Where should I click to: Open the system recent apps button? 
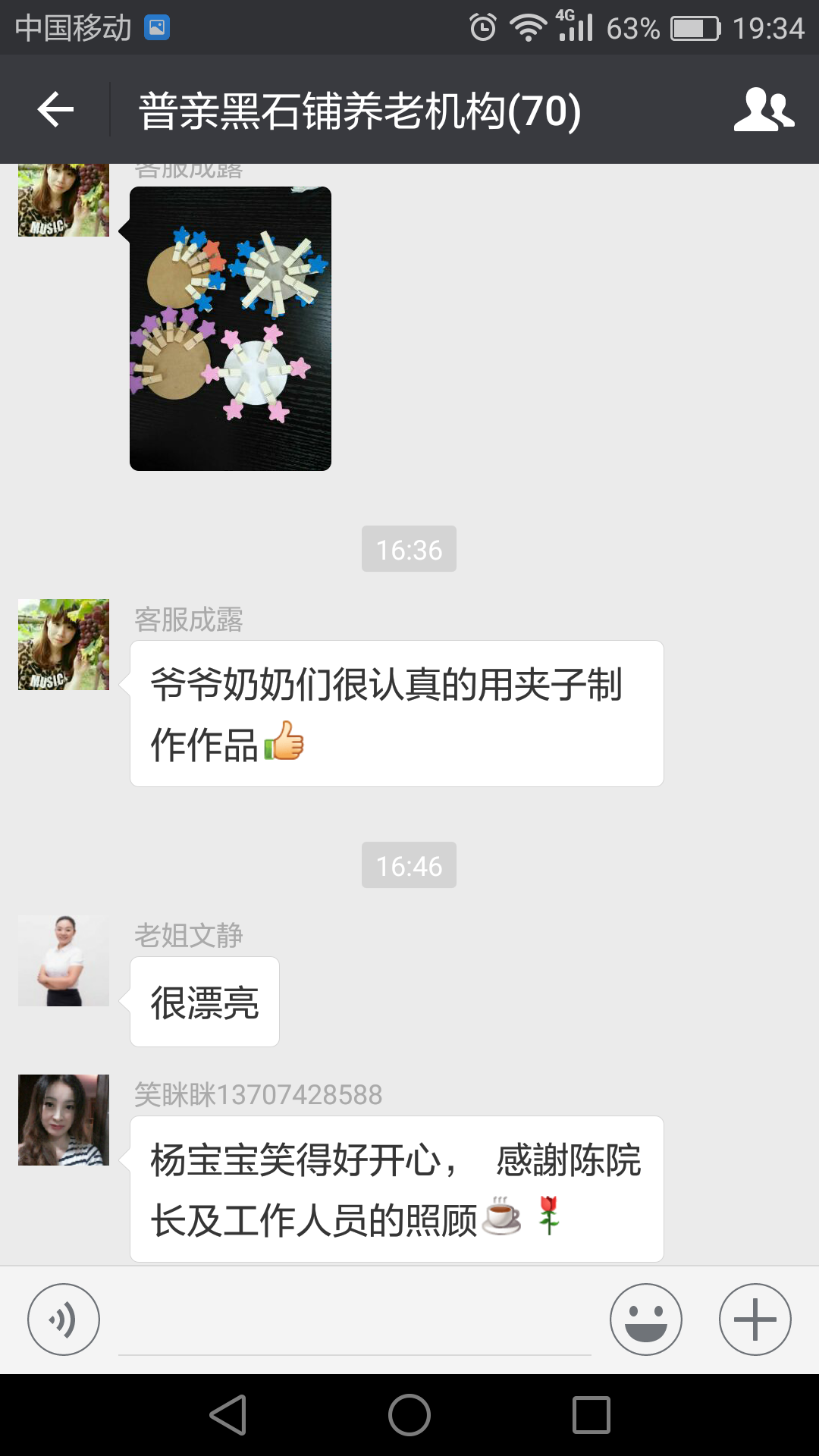click(x=591, y=1415)
